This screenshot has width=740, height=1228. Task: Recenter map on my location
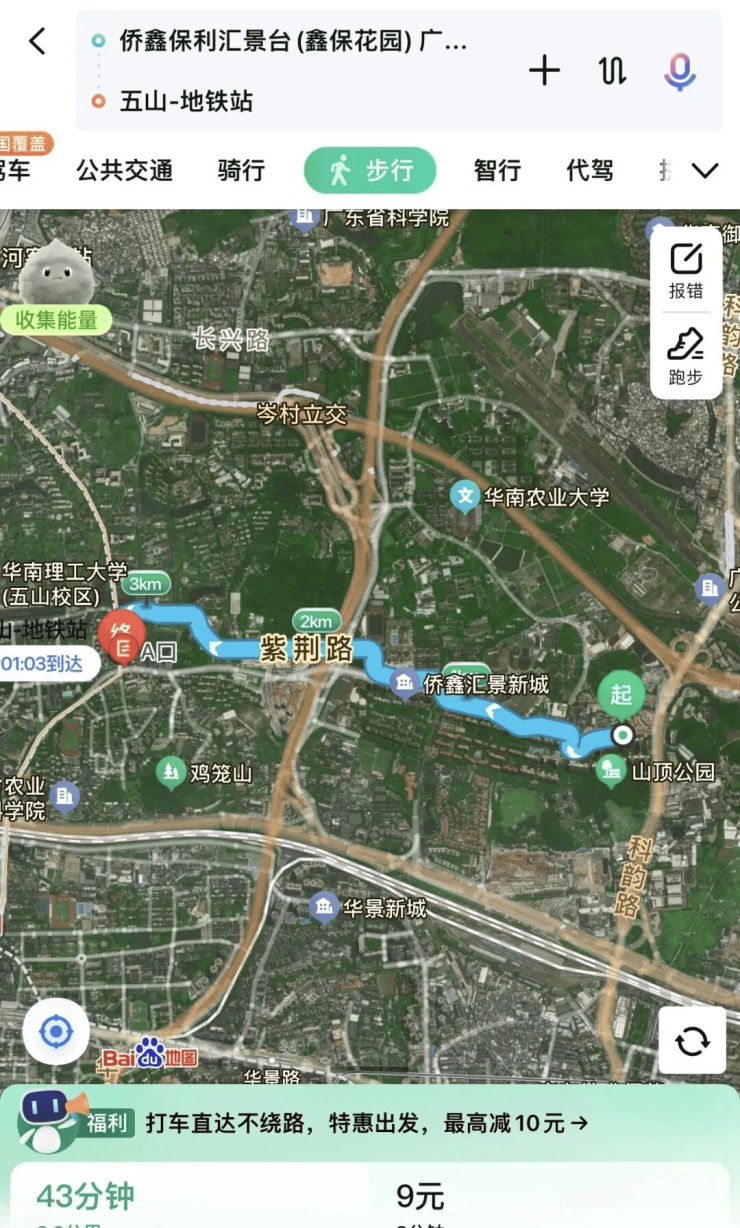click(56, 1031)
